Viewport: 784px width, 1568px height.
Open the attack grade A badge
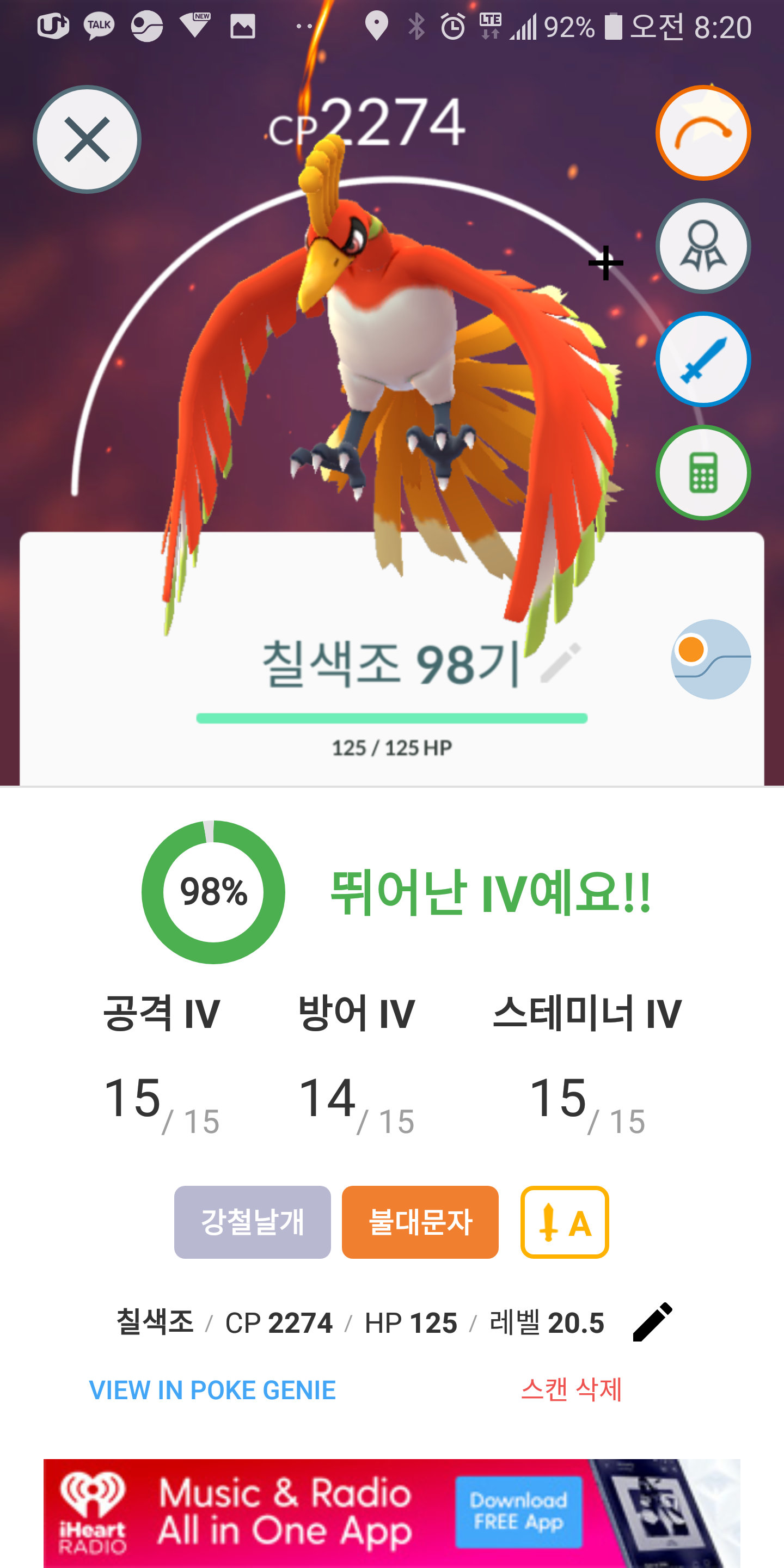point(564,1222)
